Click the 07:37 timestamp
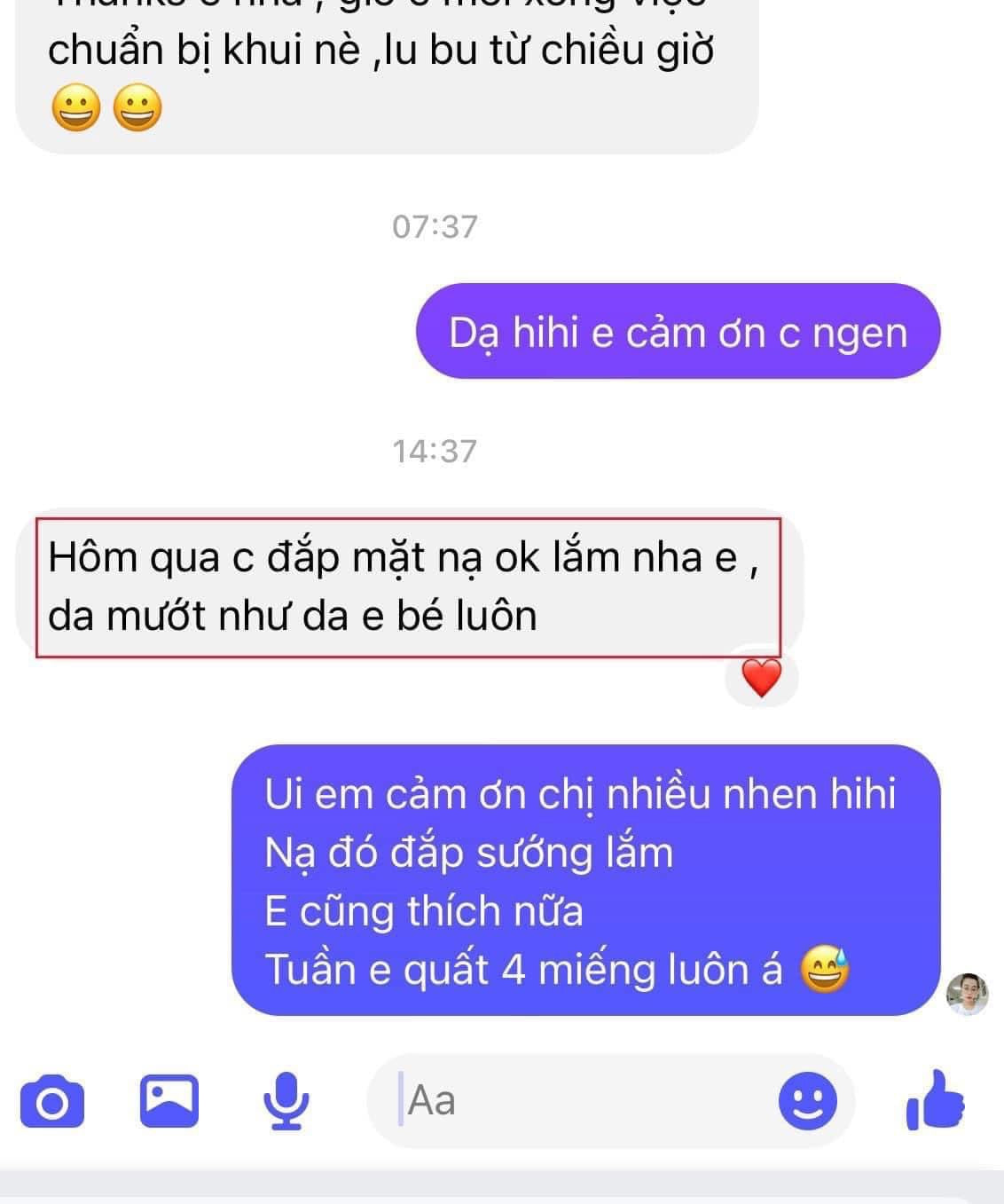Viewport: 1004px width, 1204px height. tap(436, 225)
